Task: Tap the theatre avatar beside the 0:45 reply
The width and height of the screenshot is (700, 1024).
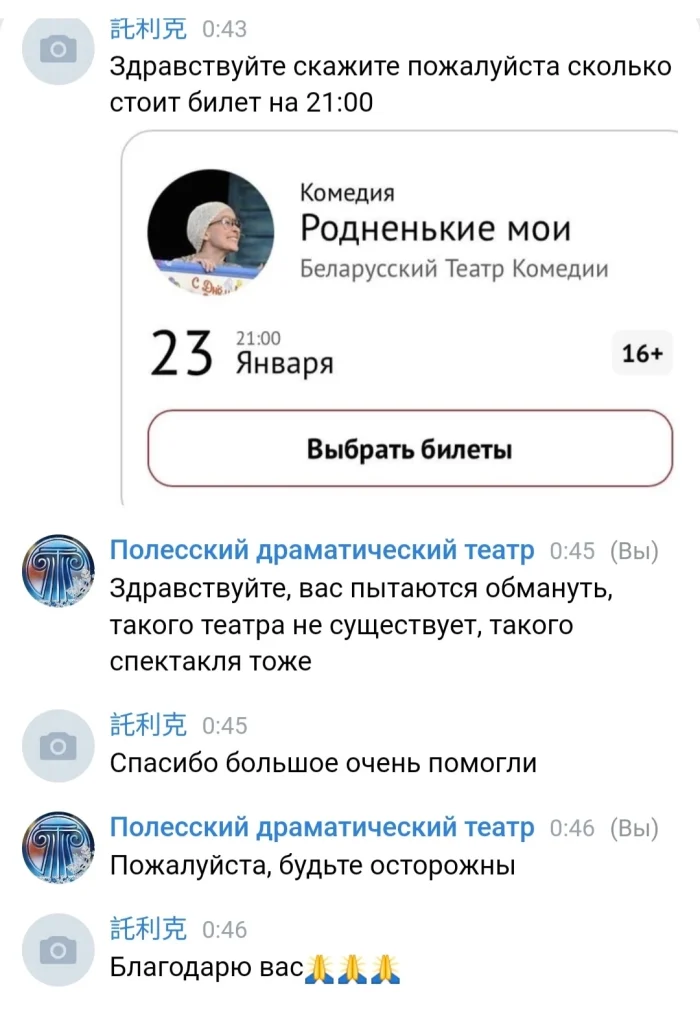Action: (x=58, y=570)
